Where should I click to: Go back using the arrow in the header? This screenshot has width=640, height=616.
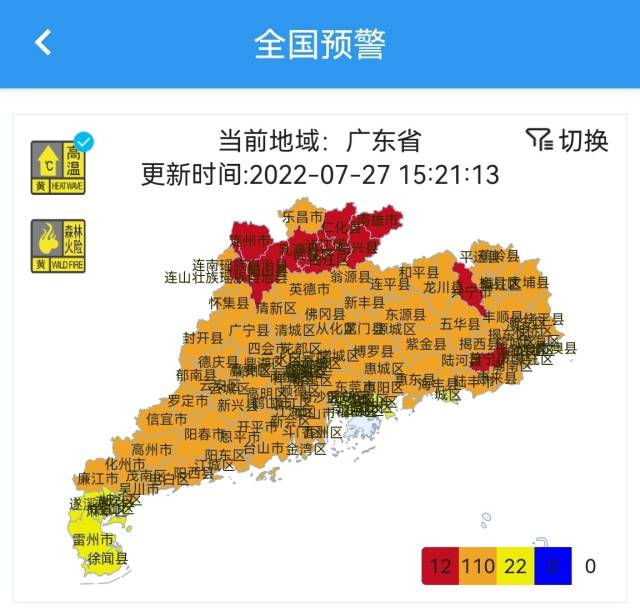[x=42, y=43]
